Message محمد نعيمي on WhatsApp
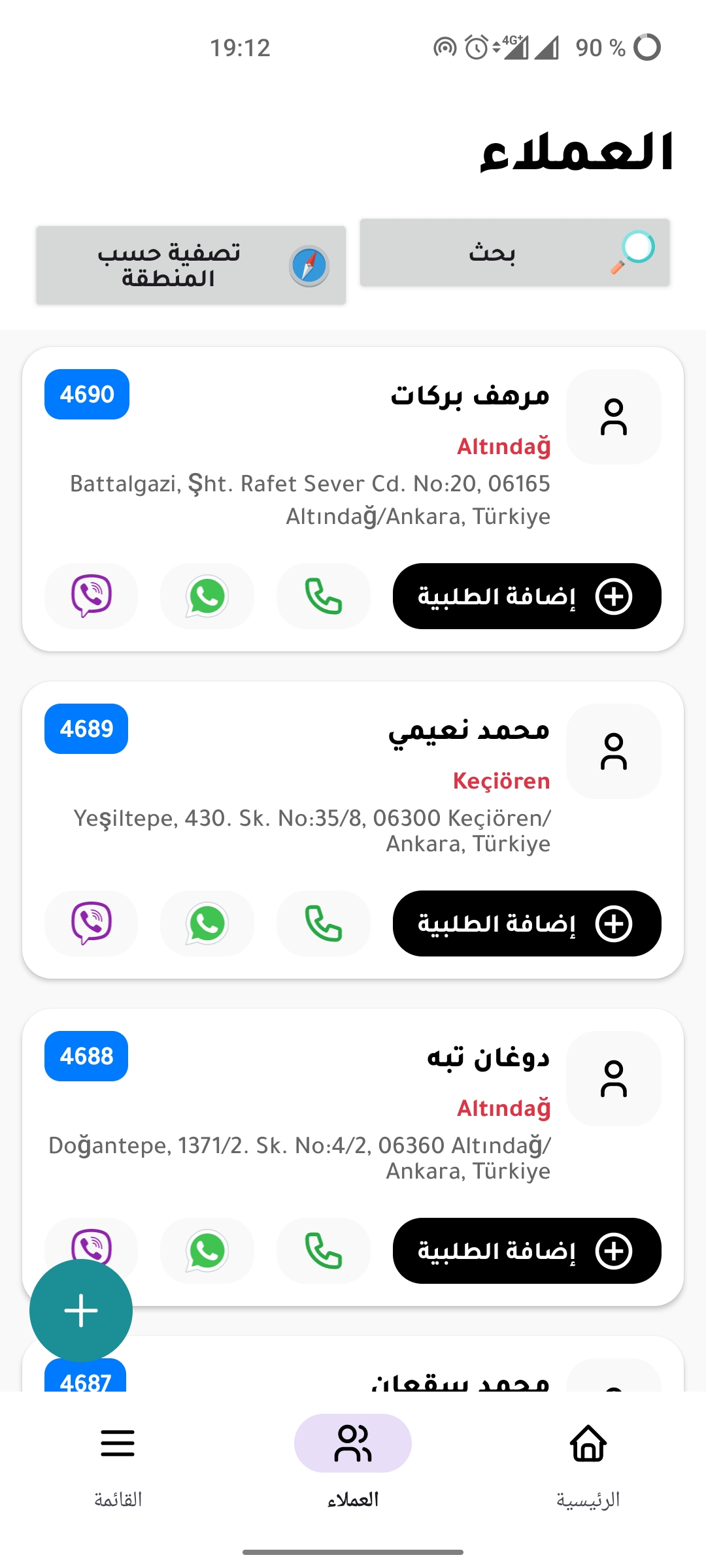This screenshot has height=1568, width=706. [x=207, y=924]
